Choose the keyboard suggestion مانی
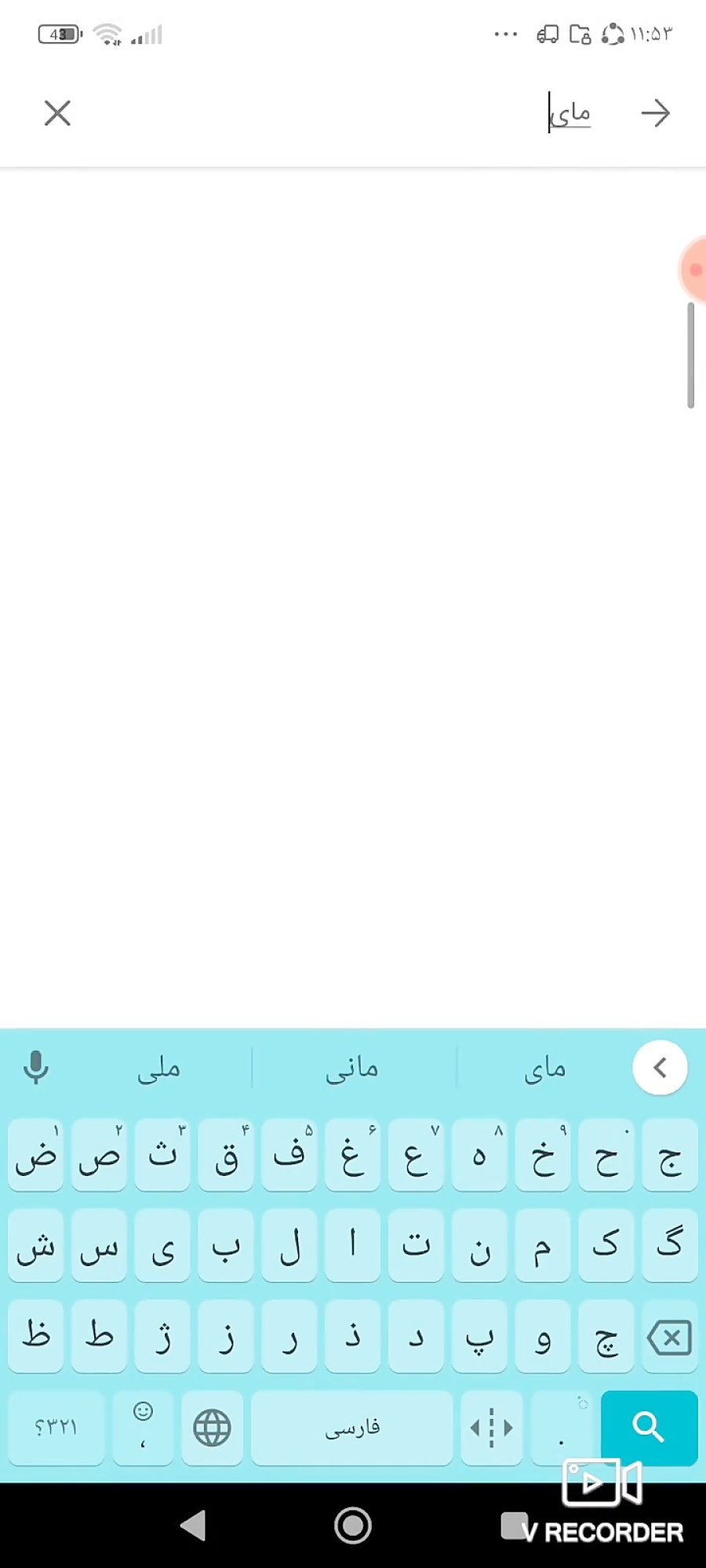Viewport: 706px width, 1568px height. pyautogui.click(x=352, y=1068)
